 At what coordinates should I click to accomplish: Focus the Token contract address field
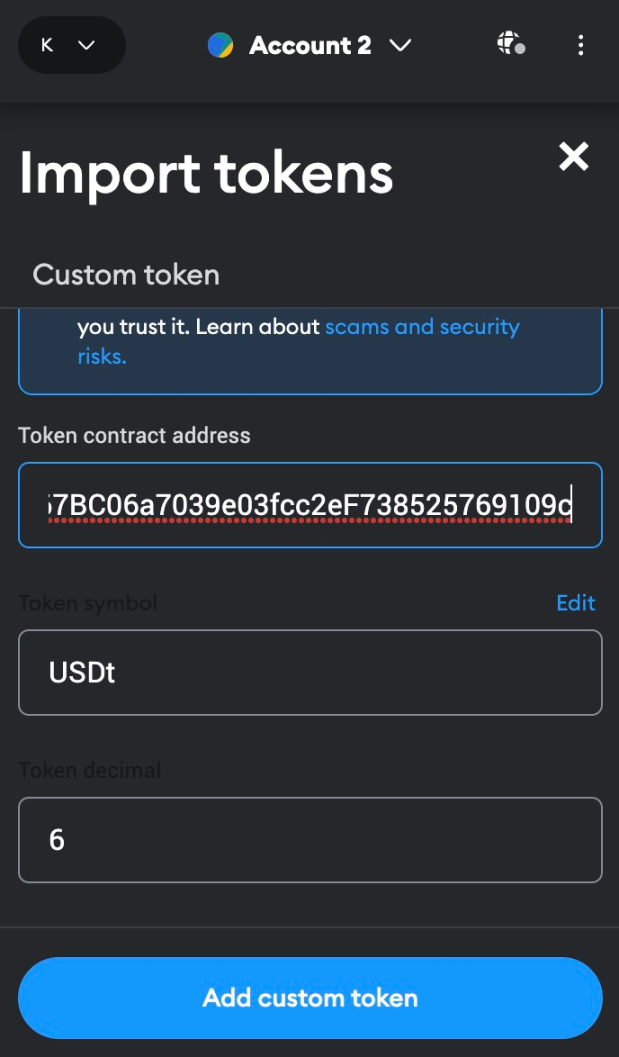point(310,505)
